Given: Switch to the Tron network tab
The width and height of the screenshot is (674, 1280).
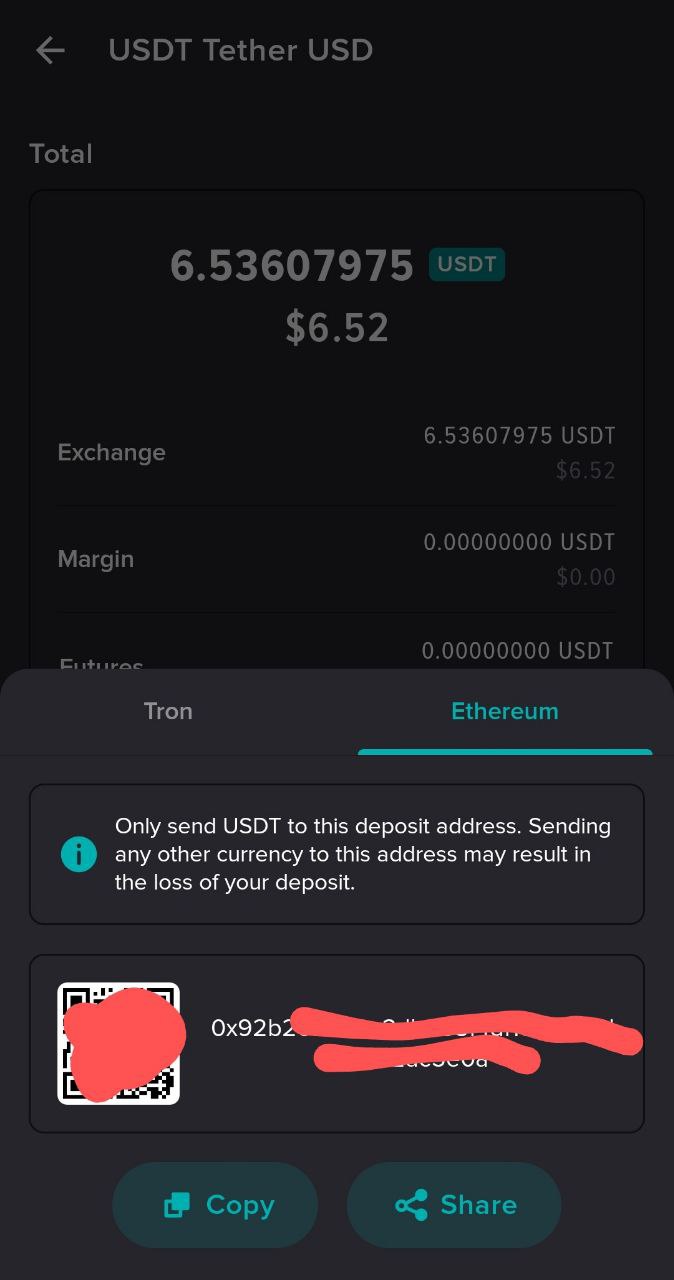Looking at the screenshot, I should point(168,711).
